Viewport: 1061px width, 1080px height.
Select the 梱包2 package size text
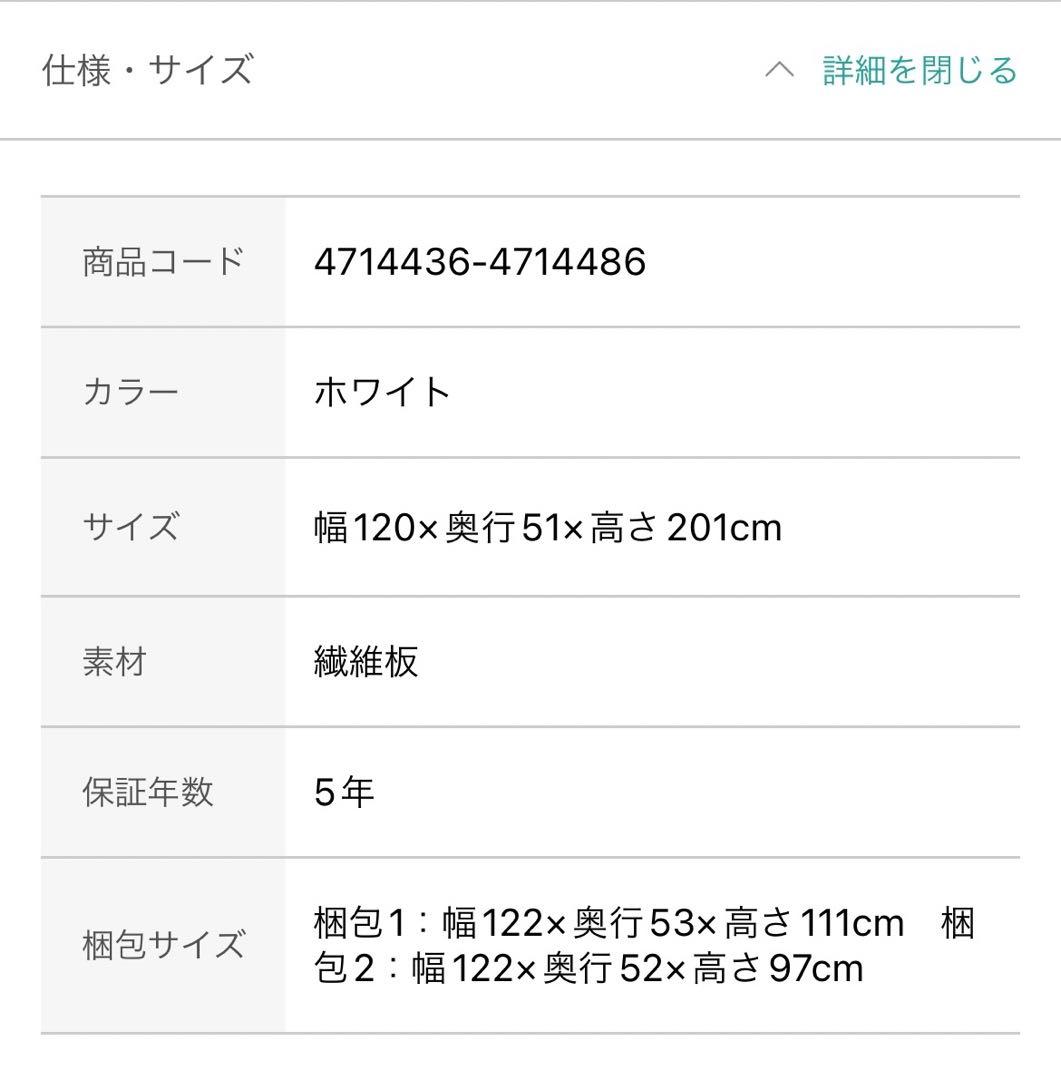pos(590,967)
